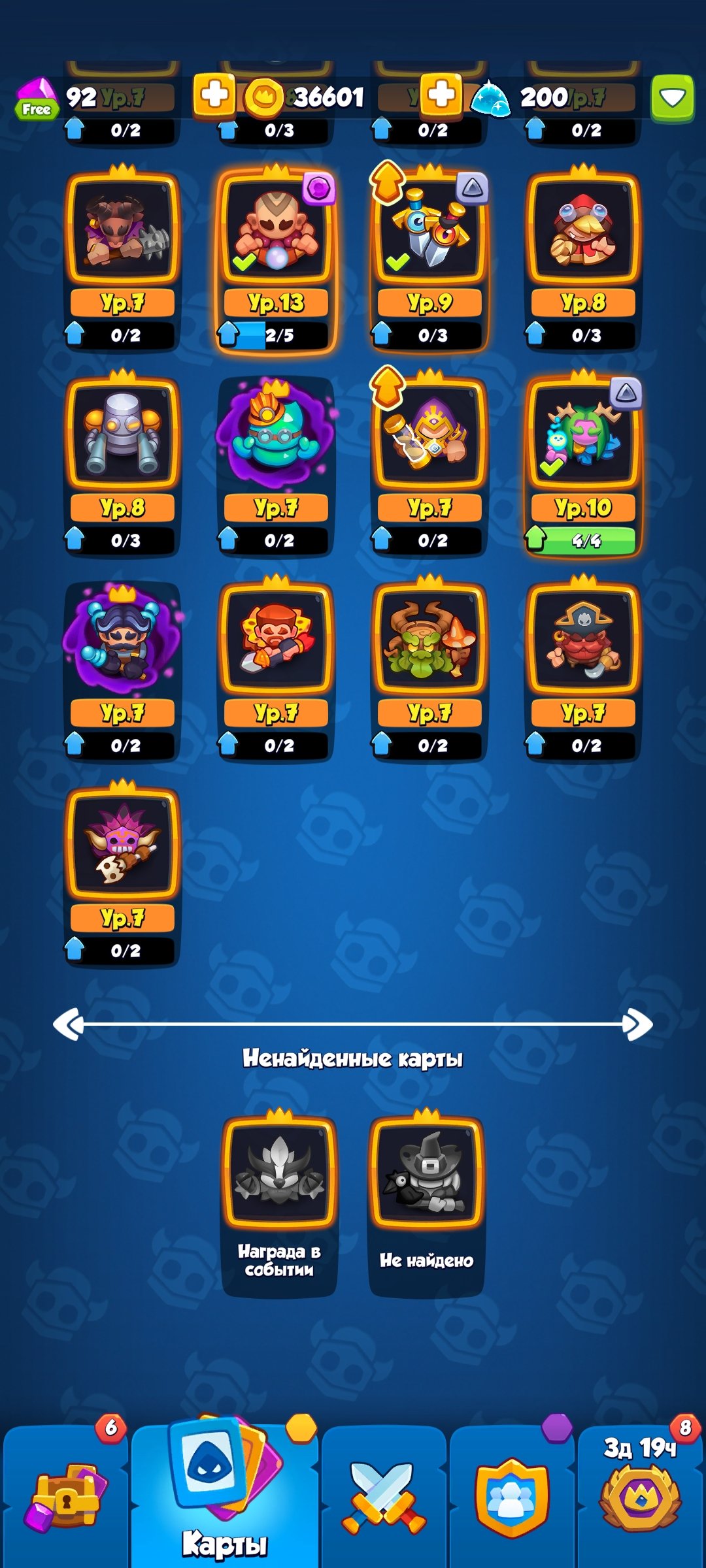The height and width of the screenshot is (1568, 706).
Task: Tap the plus button next to blue crystals
Action: point(442,95)
